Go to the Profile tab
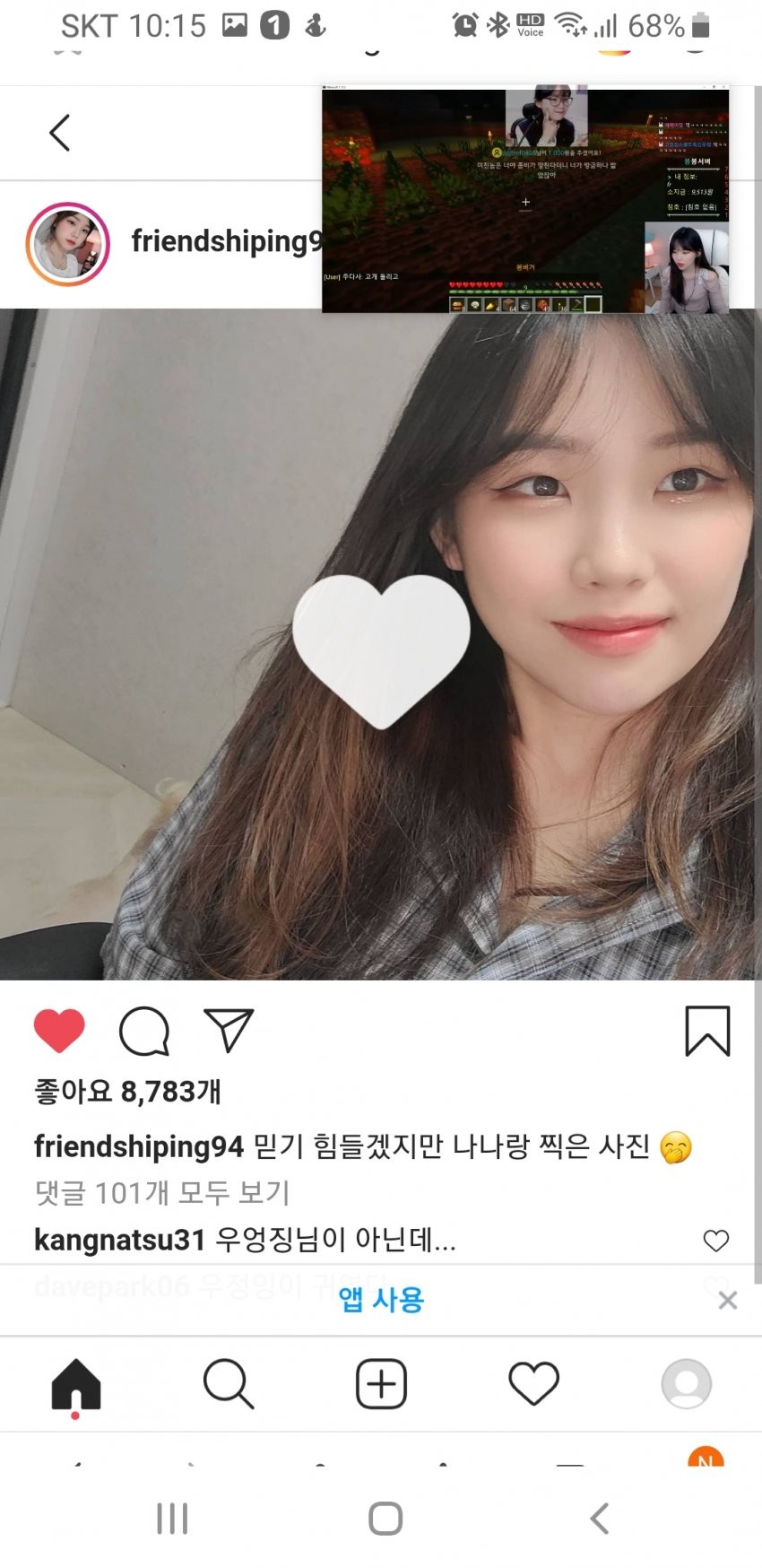Image resolution: width=762 pixels, height=1568 pixels. tap(686, 1384)
